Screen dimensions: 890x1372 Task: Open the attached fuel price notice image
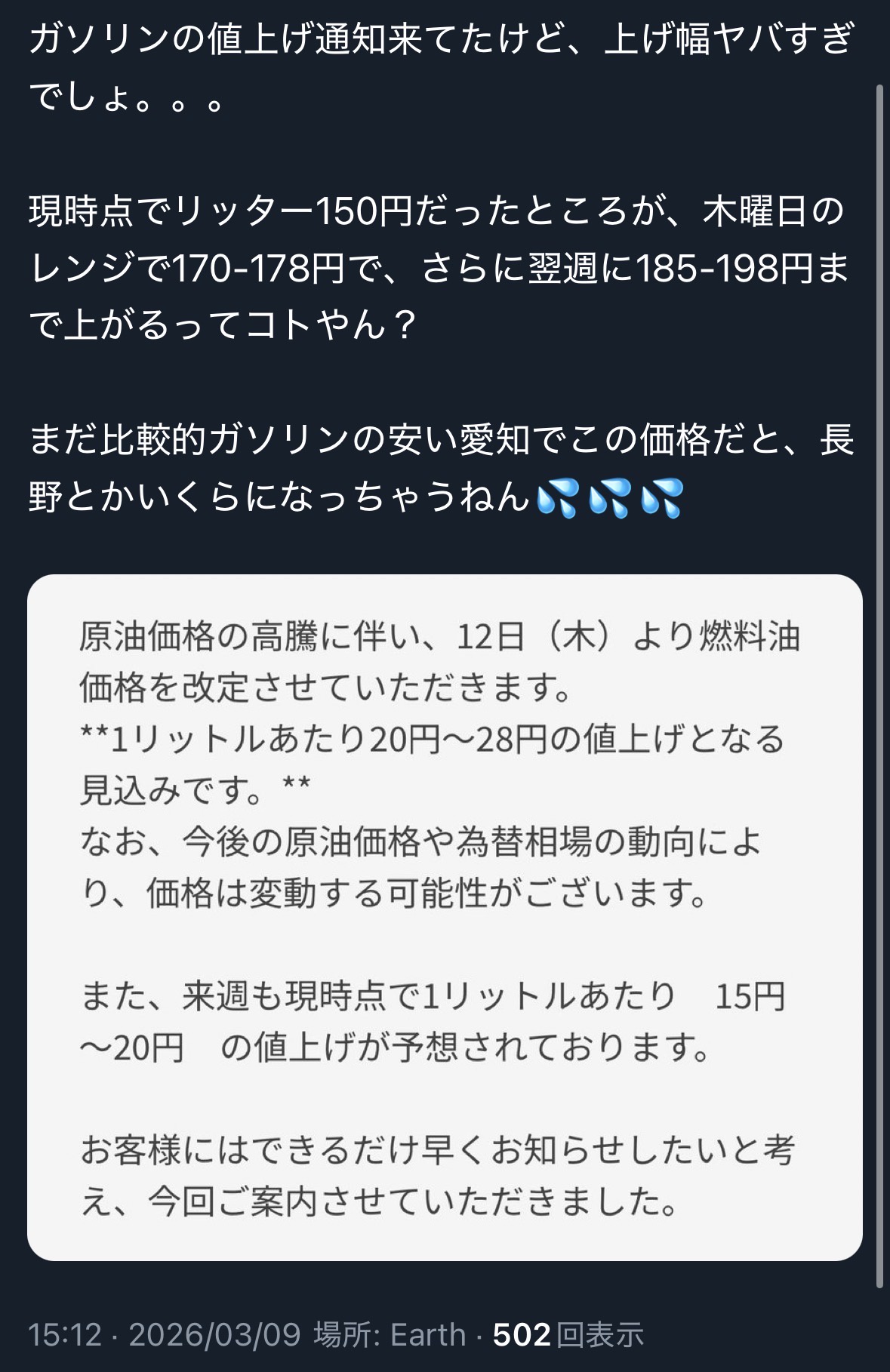tap(444, 917)
